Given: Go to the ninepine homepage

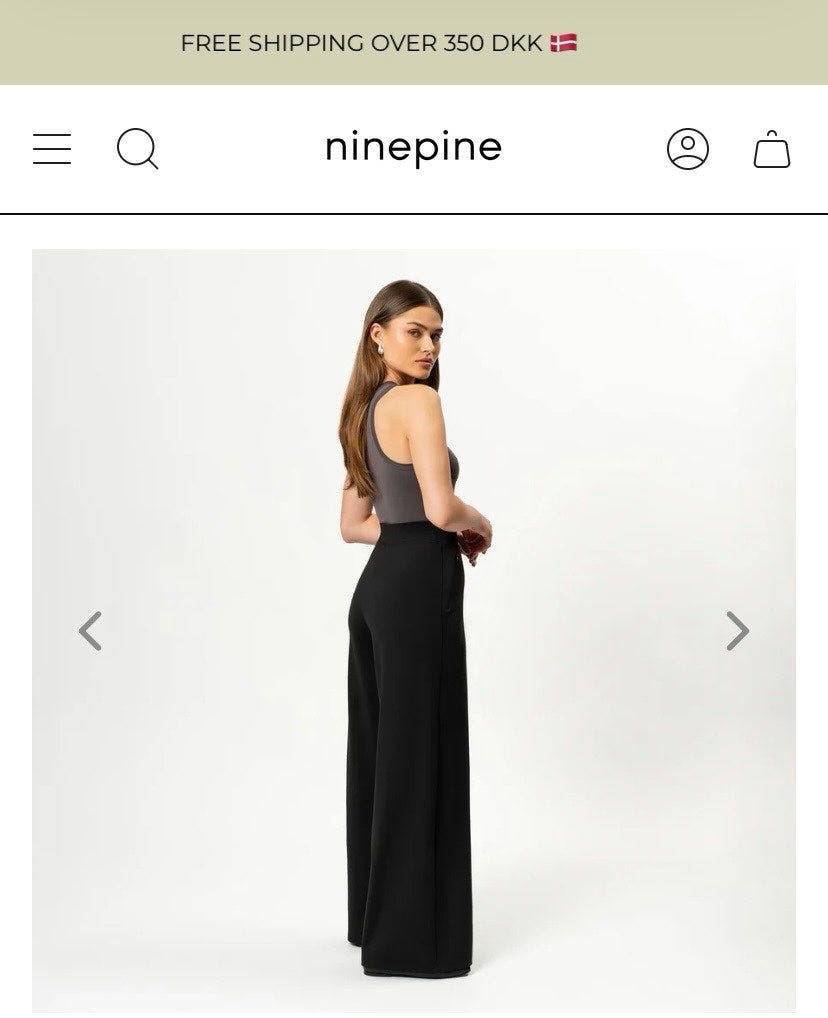Looking at the screenshot, I should (413, 148).
